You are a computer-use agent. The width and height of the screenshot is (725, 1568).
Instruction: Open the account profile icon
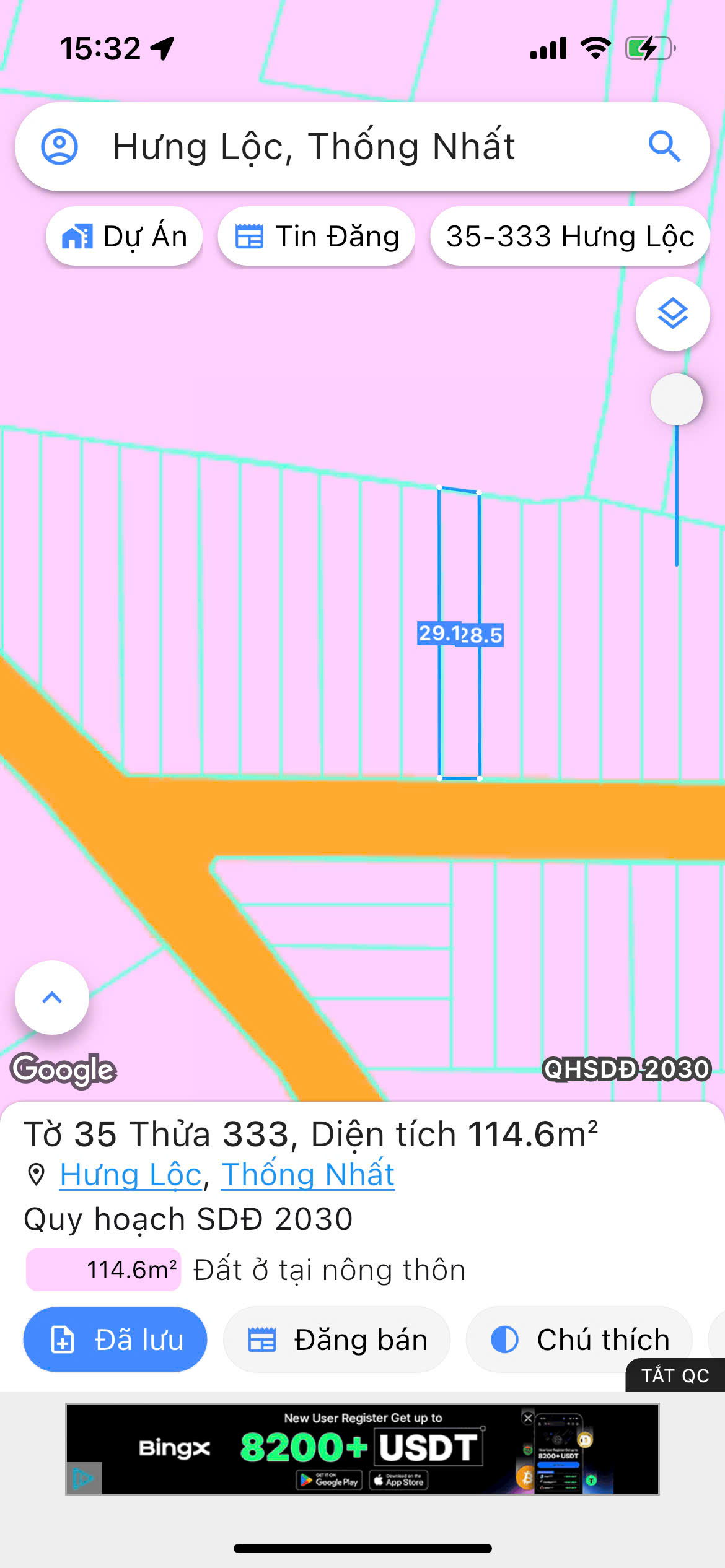(59, 147)
